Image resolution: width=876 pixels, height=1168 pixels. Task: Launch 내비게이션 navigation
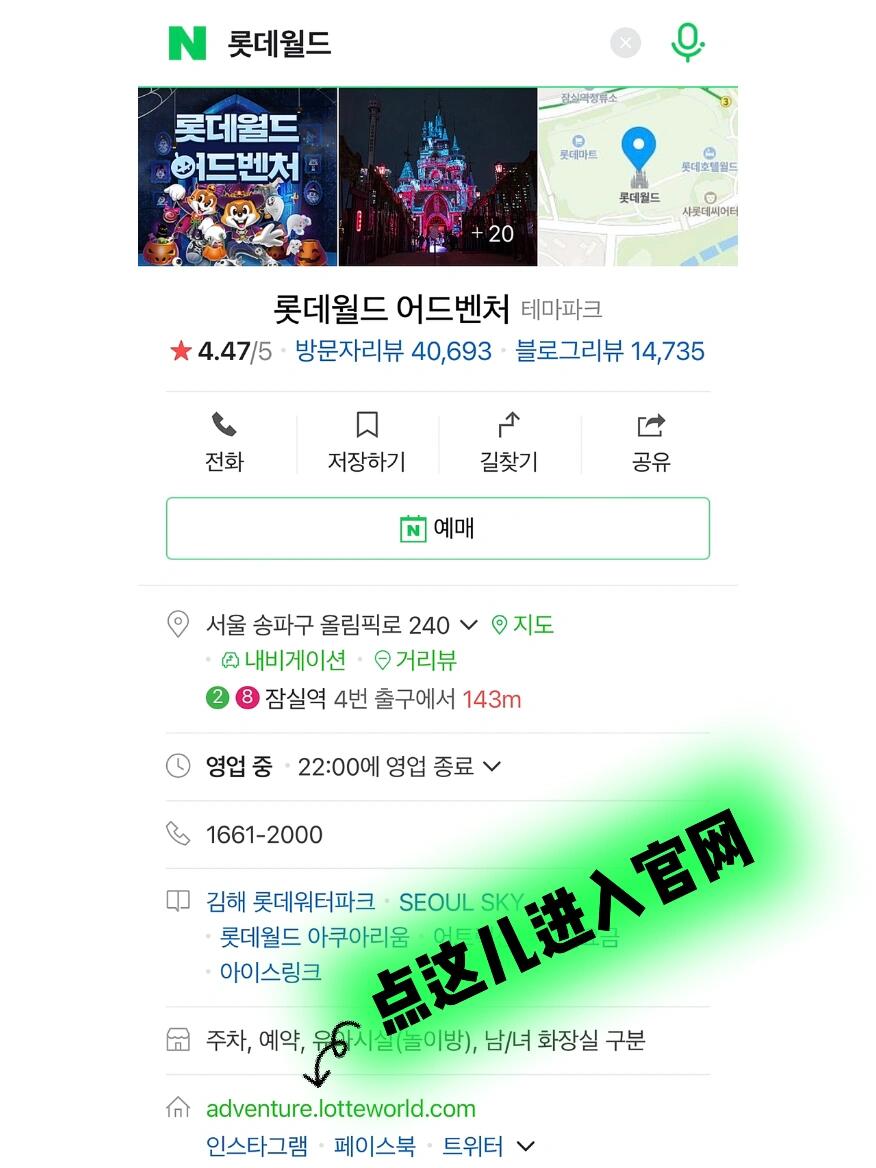click(x=284, y=660)
